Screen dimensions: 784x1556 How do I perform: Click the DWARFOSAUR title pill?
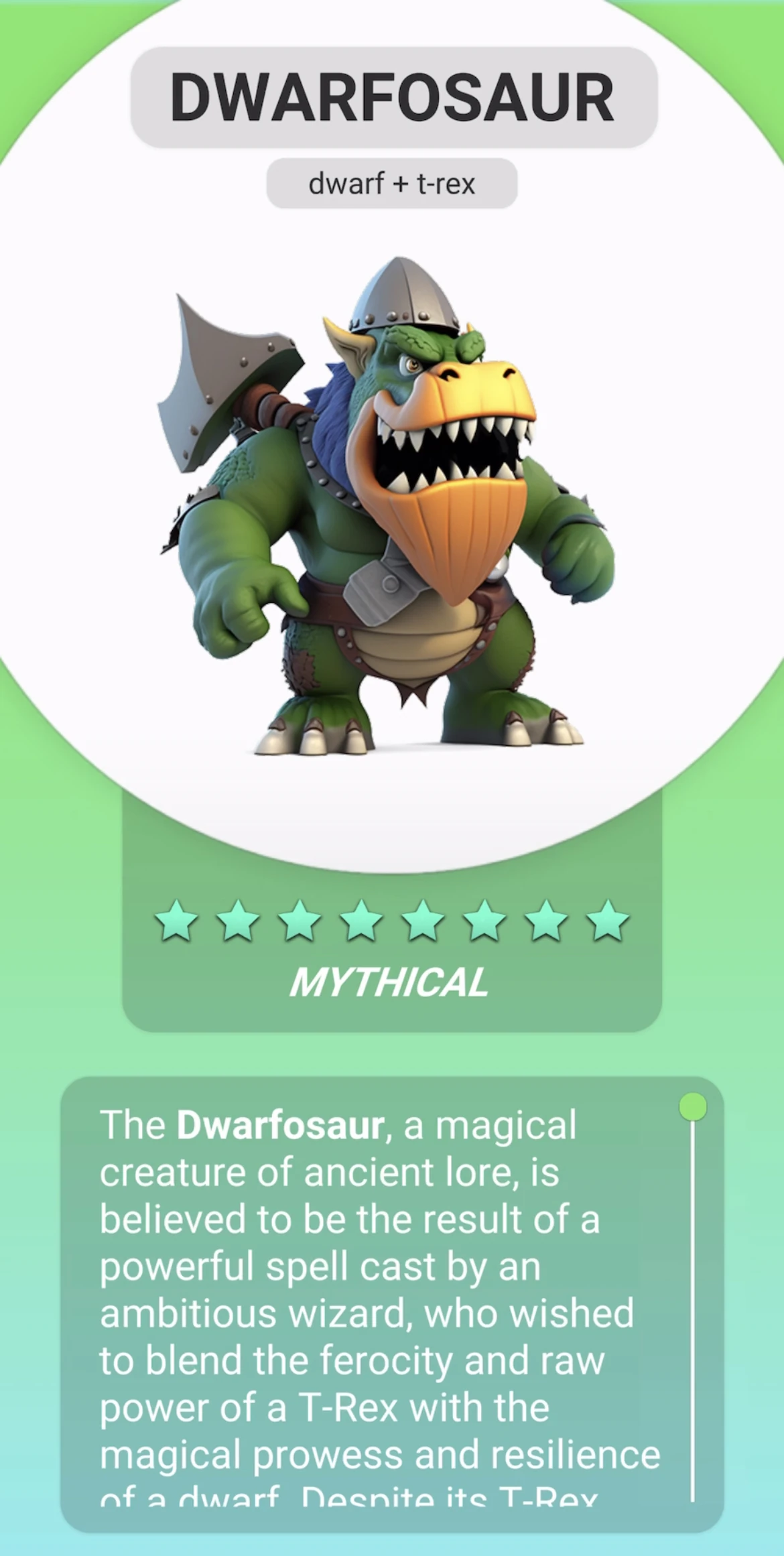tap(391, 95)
